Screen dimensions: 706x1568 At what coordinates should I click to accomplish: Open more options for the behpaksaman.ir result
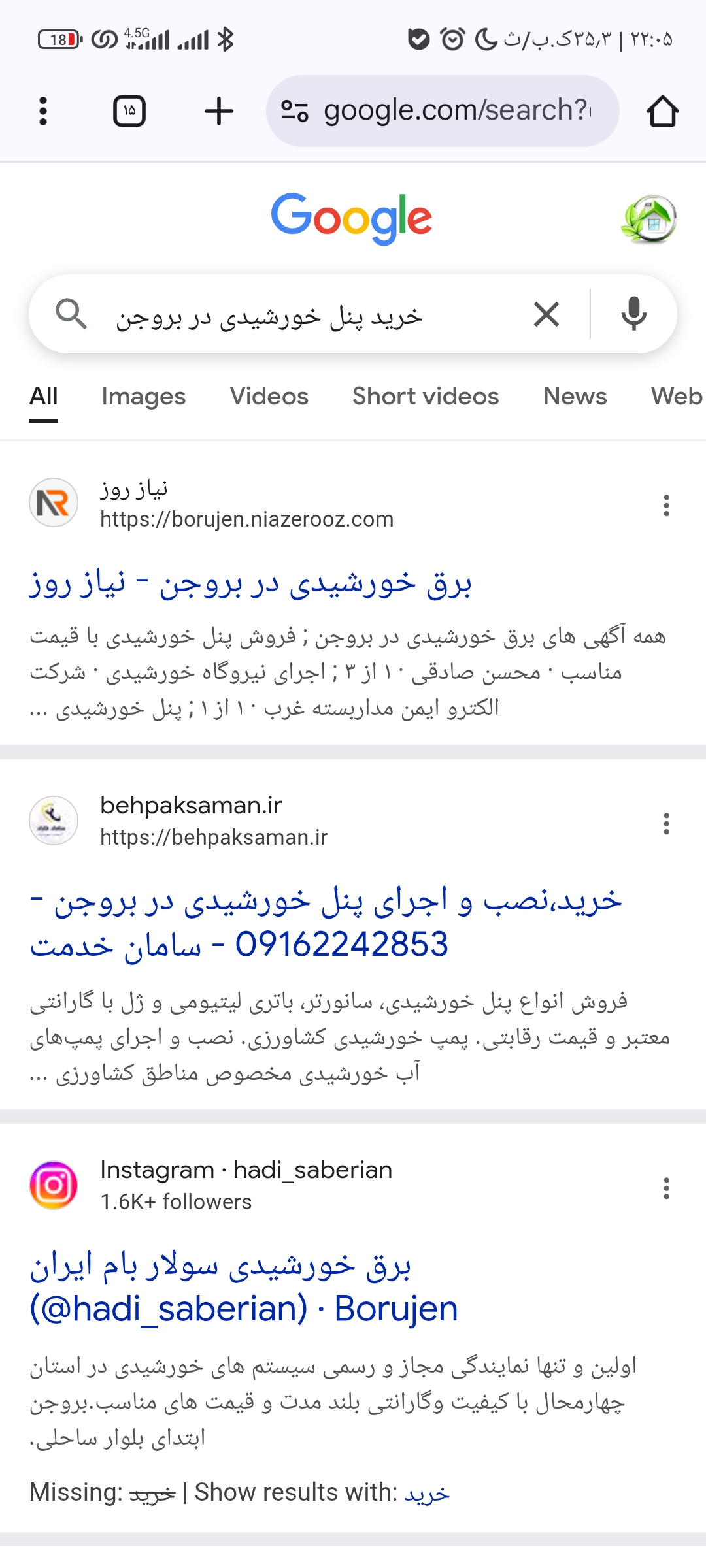coord(666,824)
